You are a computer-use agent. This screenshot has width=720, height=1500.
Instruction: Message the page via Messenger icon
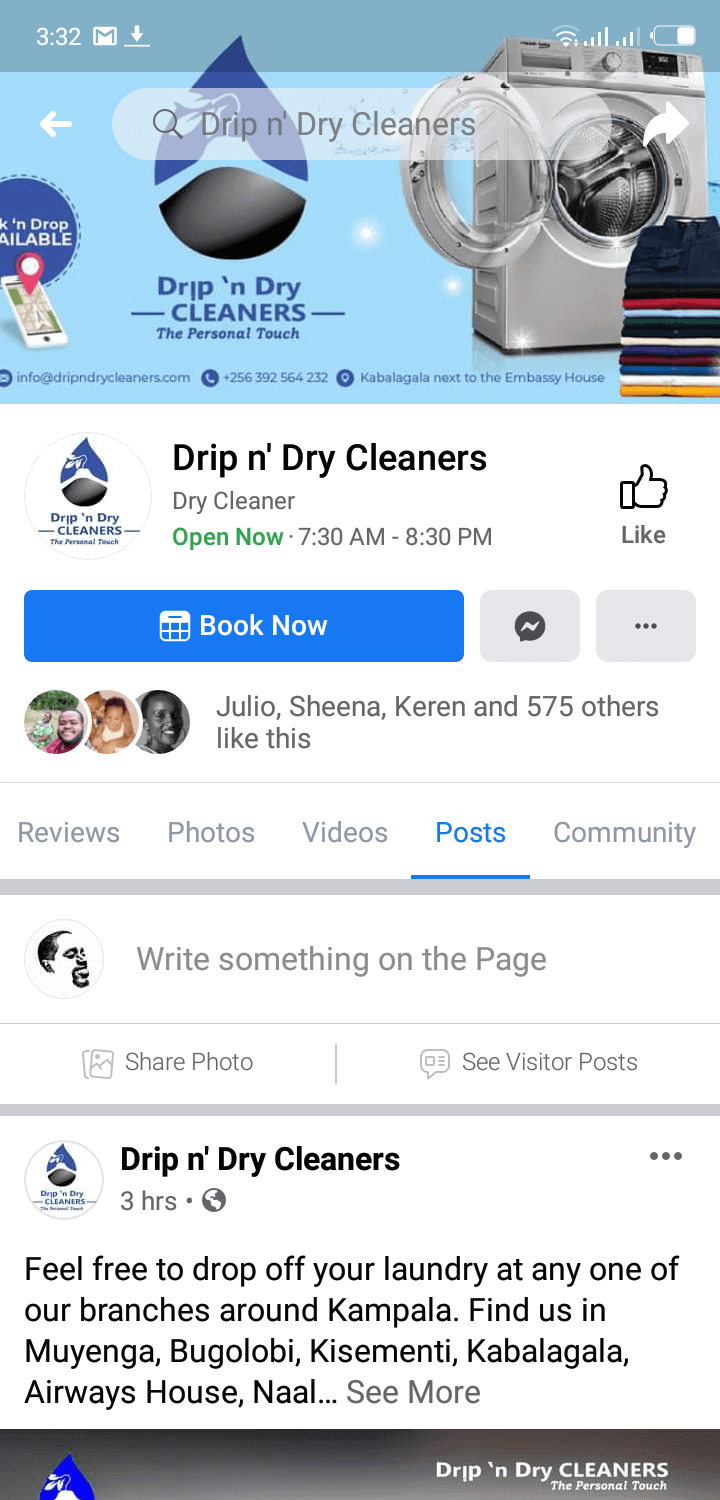click(x=530, y=626)
